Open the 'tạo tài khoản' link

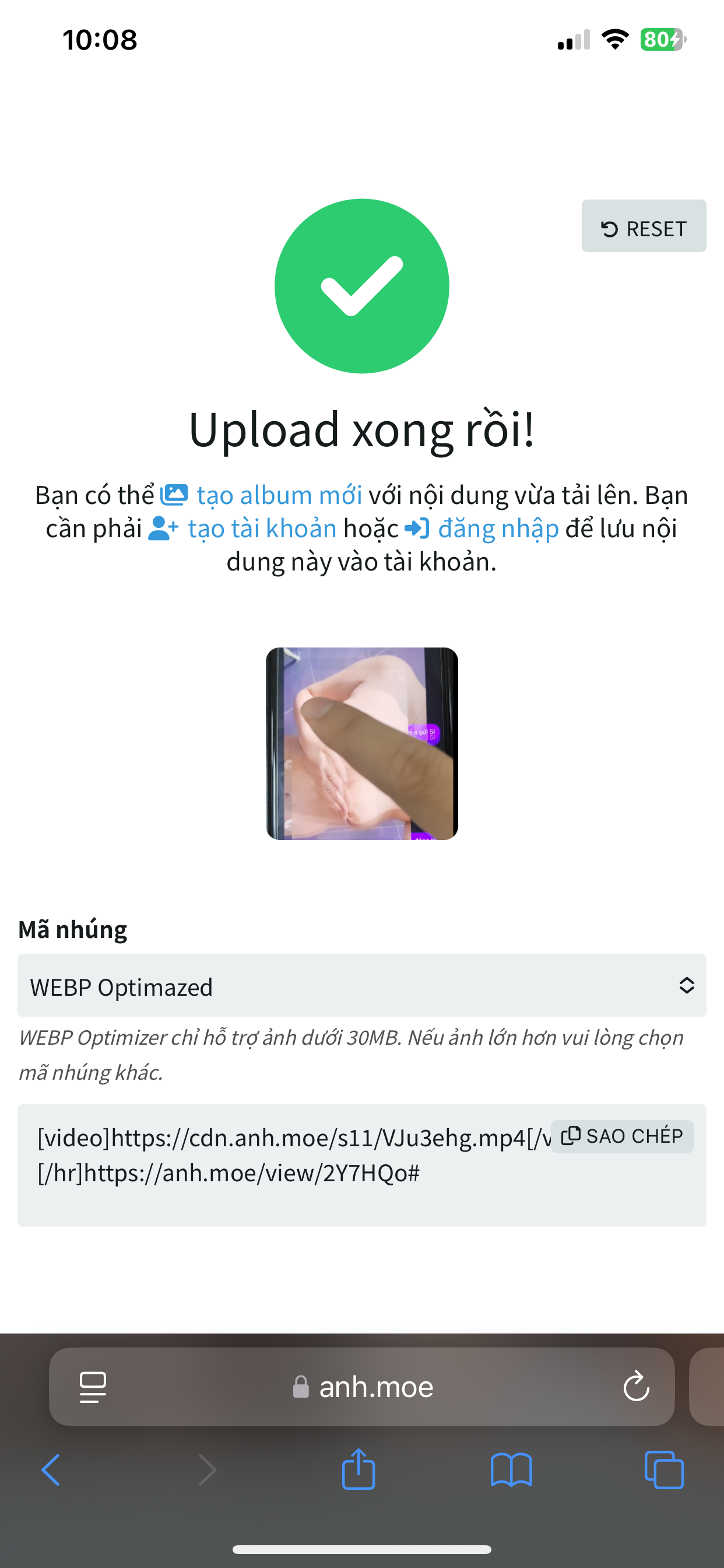click(x=262, y=529)
